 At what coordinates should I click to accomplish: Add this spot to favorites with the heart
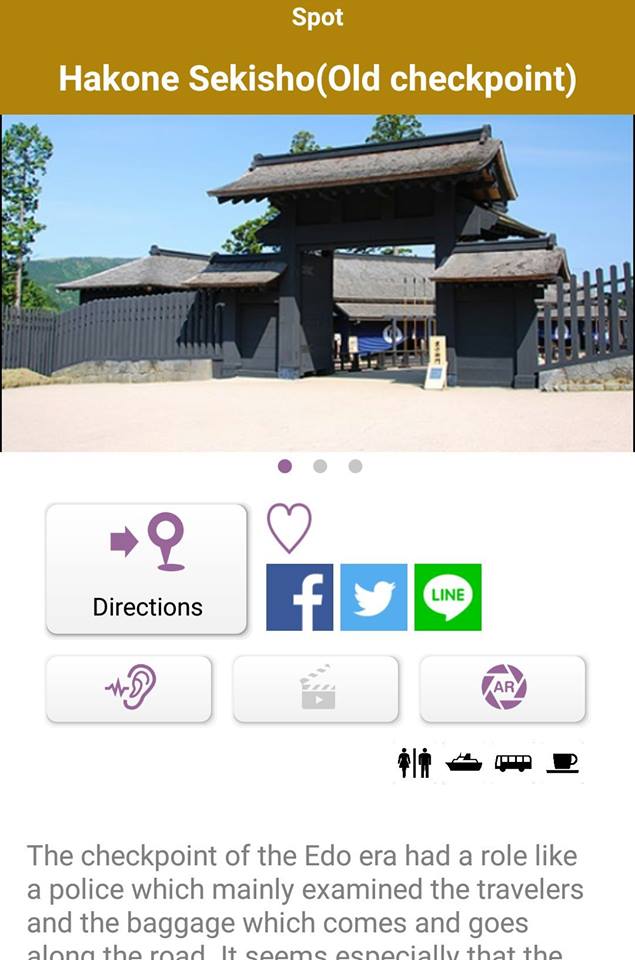pyautogui.click(x=289, y=528)
